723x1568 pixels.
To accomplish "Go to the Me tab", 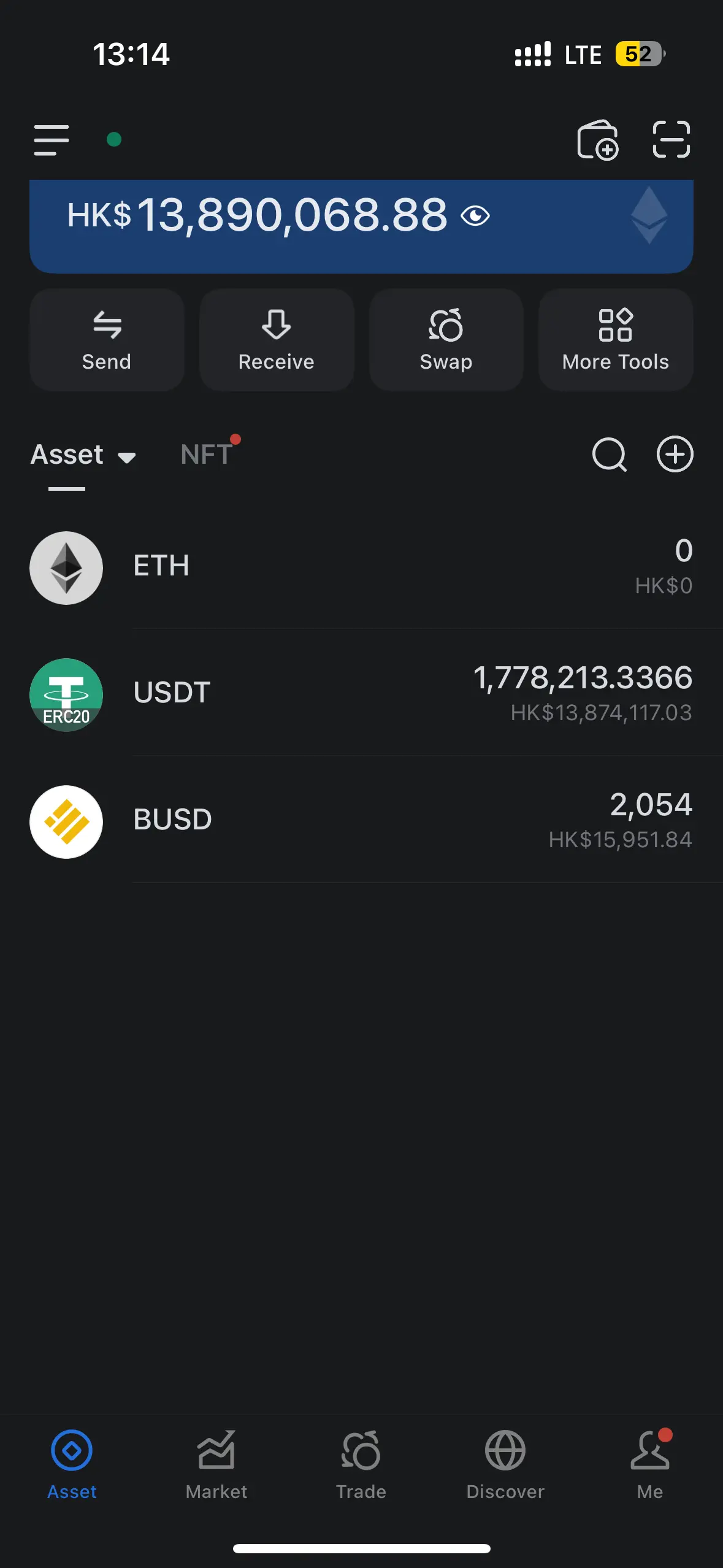I will pyautogui.click(x=650, y=1464).
